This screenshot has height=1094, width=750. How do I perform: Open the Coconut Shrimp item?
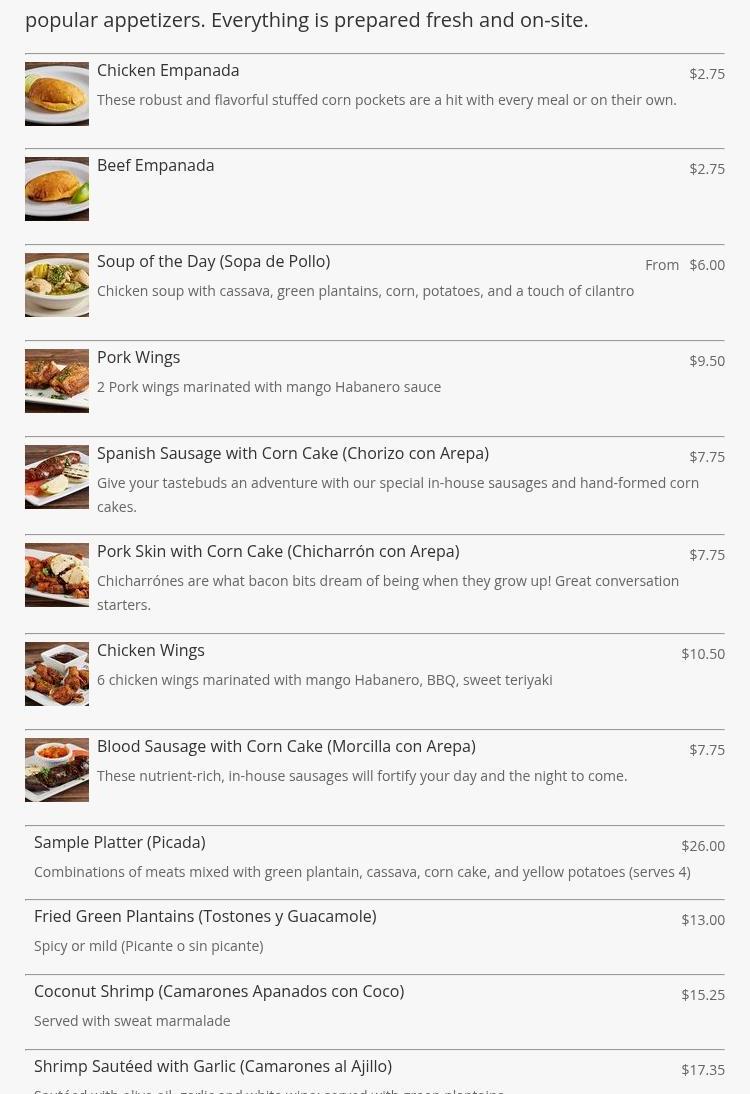(x=218, y=992)
